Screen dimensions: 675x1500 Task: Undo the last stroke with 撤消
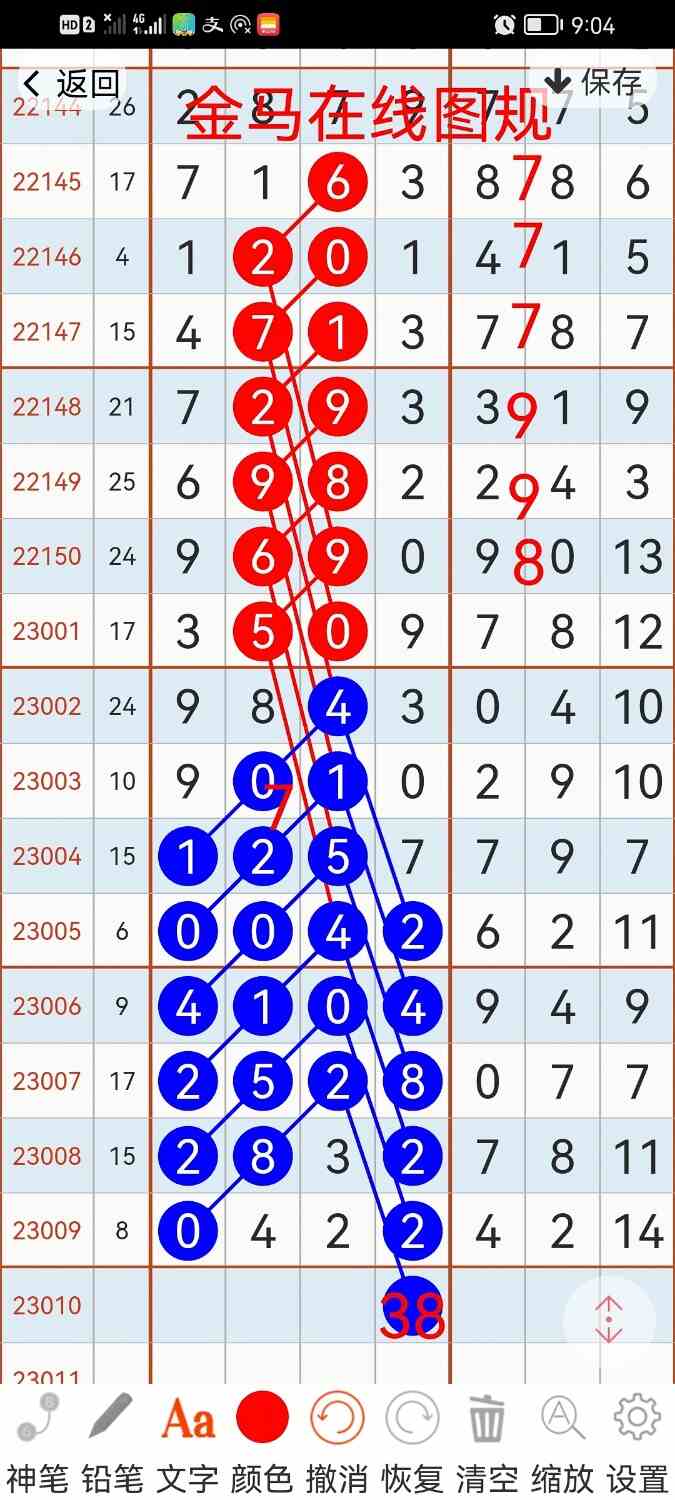pyautogui.click(x=337, y=1442)
